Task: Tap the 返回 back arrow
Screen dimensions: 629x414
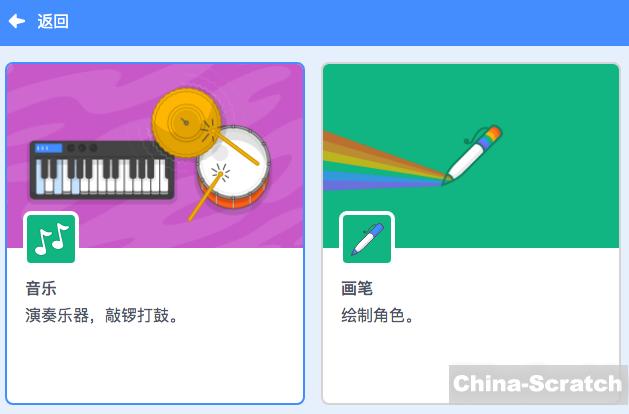Action: [17, 21]
